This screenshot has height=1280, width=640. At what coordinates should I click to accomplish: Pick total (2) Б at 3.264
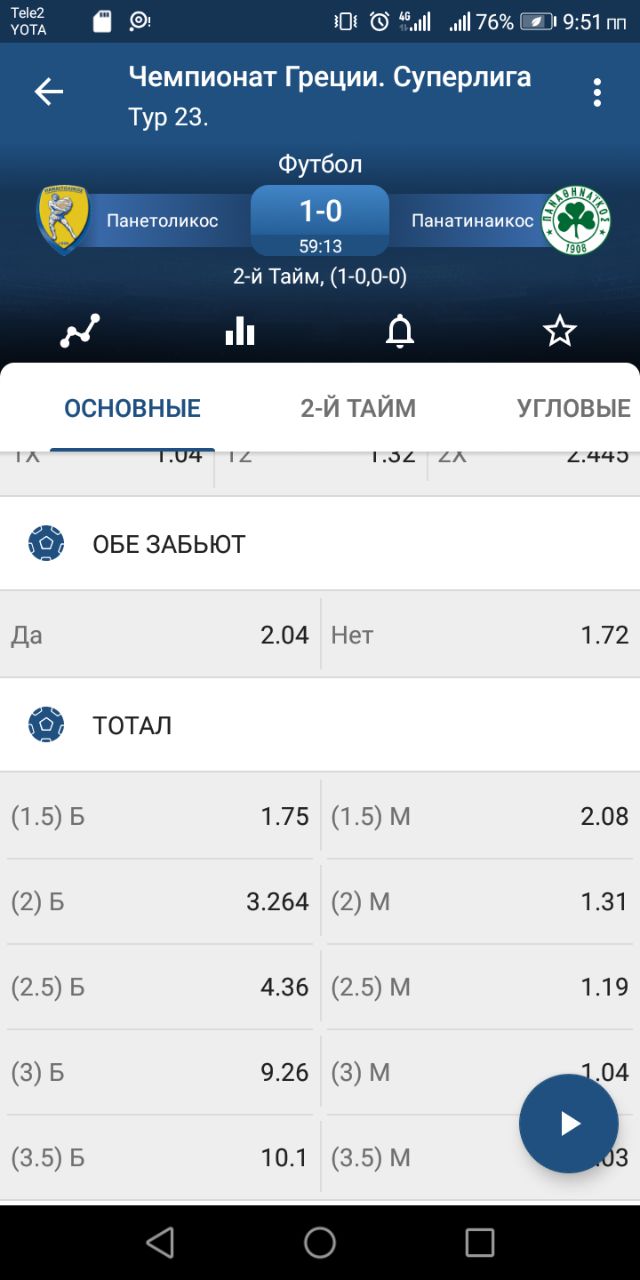tap(160, 902)
